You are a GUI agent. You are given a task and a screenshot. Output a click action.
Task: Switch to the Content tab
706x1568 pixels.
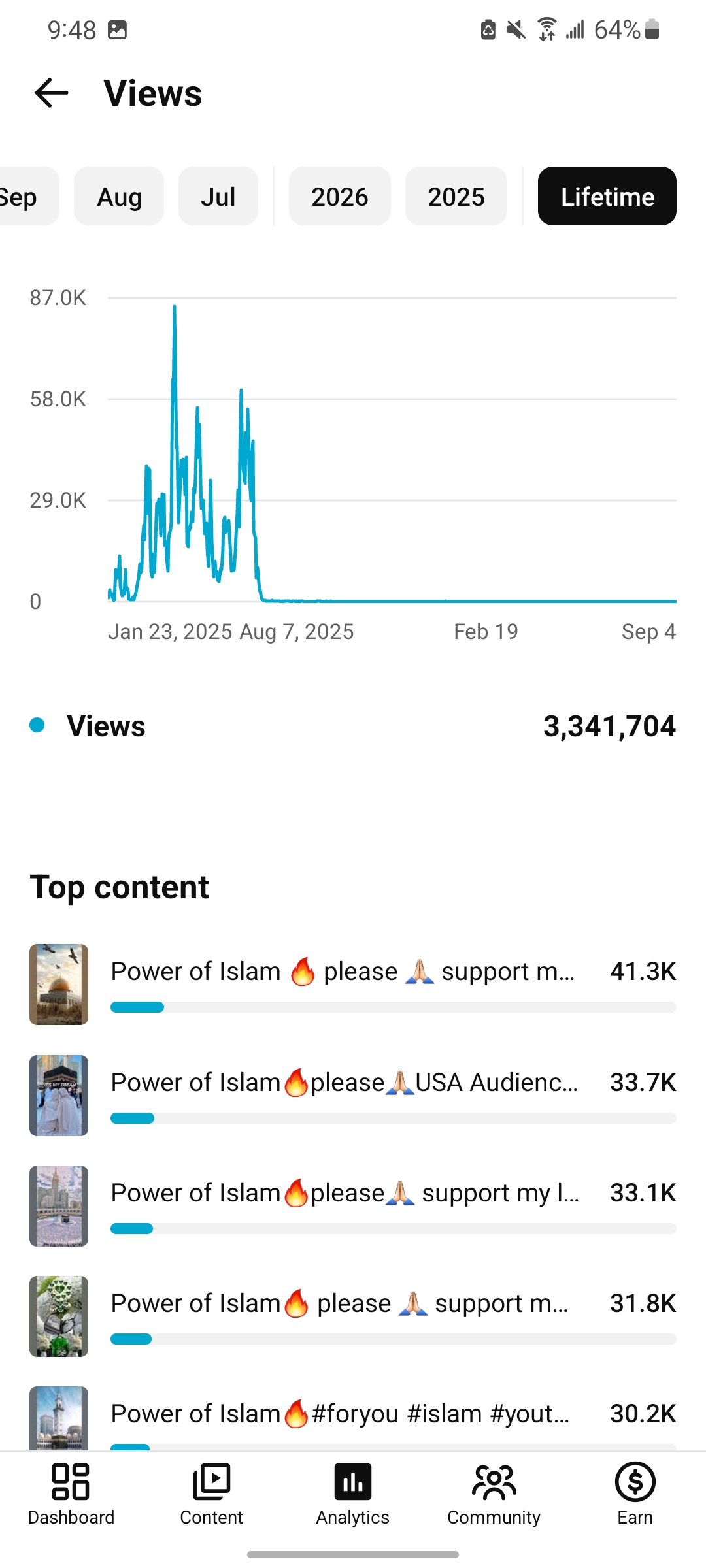[212, 1494]
